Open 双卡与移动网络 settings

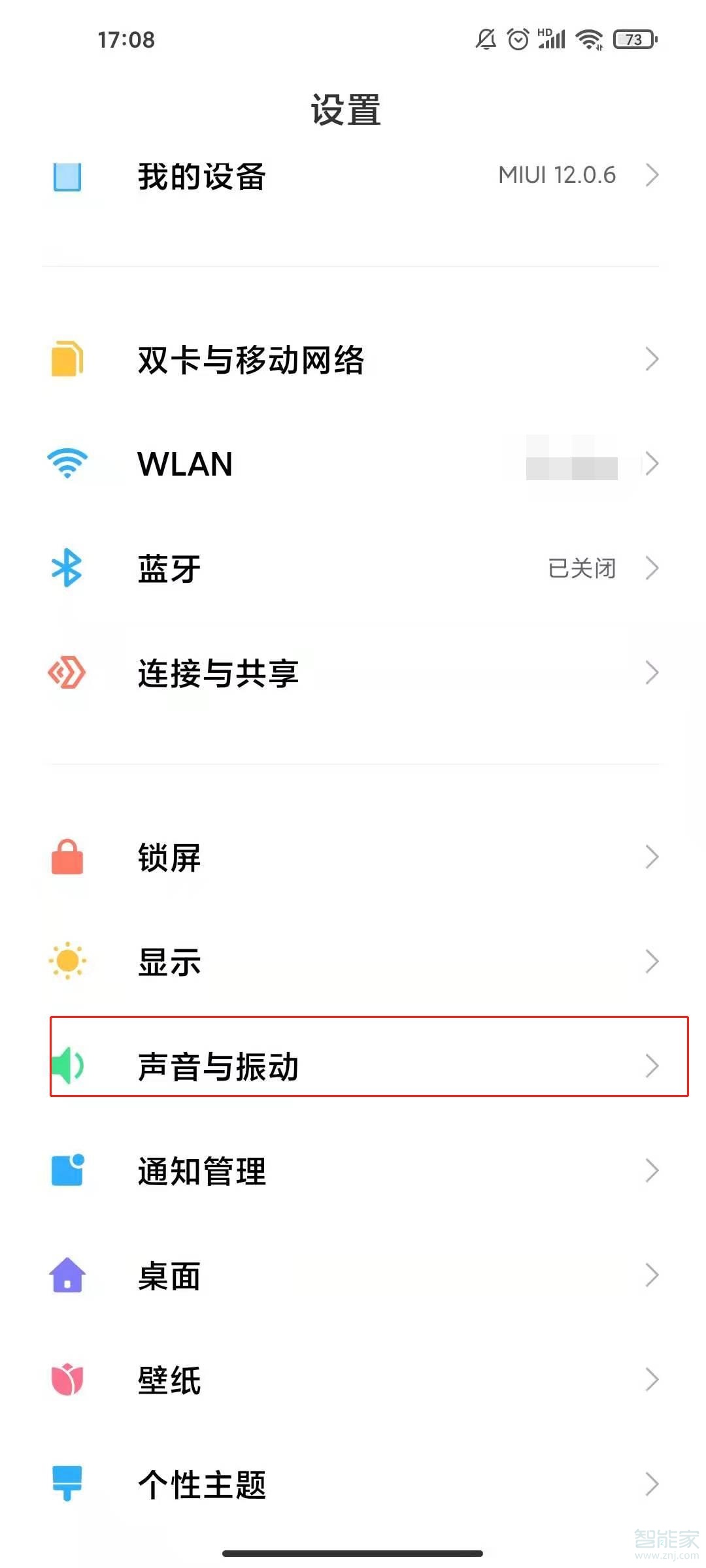(x=353, y=359)
